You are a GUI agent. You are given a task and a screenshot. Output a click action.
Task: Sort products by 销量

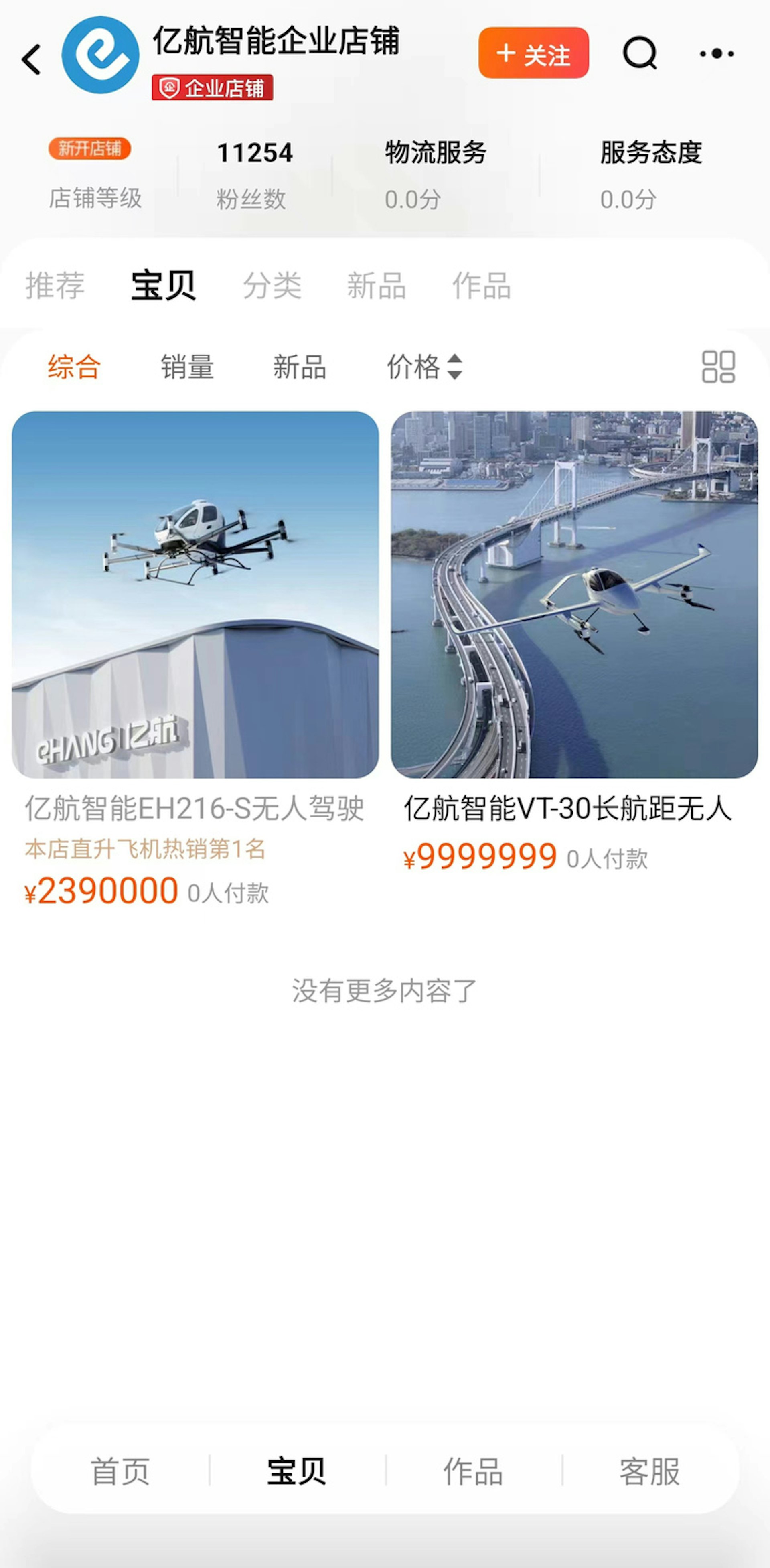click(187, 367)
